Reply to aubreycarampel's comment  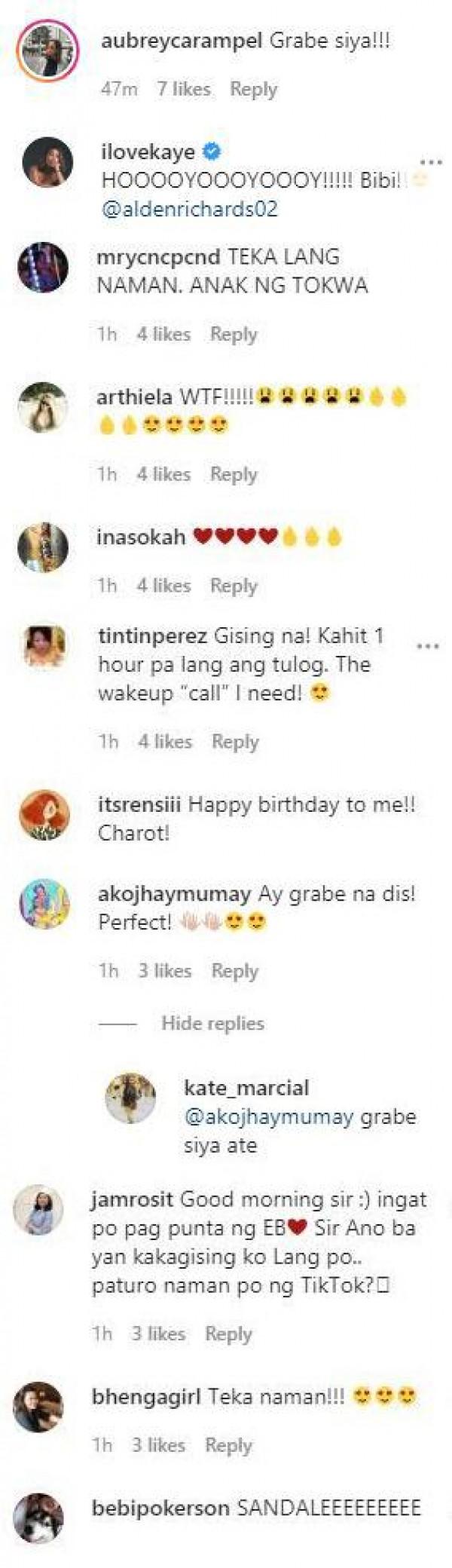253,89
